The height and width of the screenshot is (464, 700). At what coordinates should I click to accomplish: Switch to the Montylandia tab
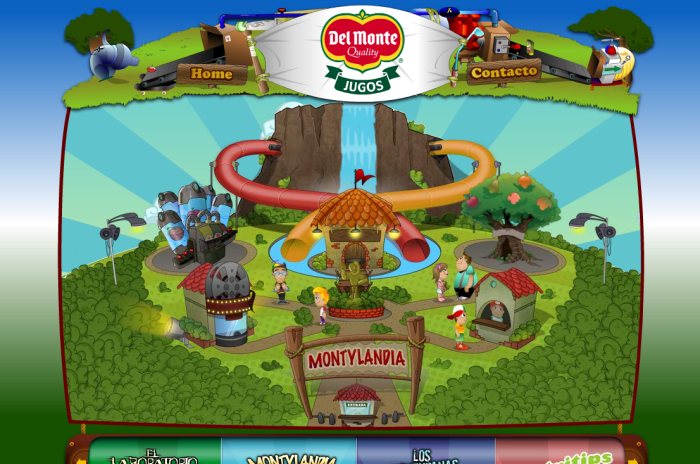click(x=288, y=454)
